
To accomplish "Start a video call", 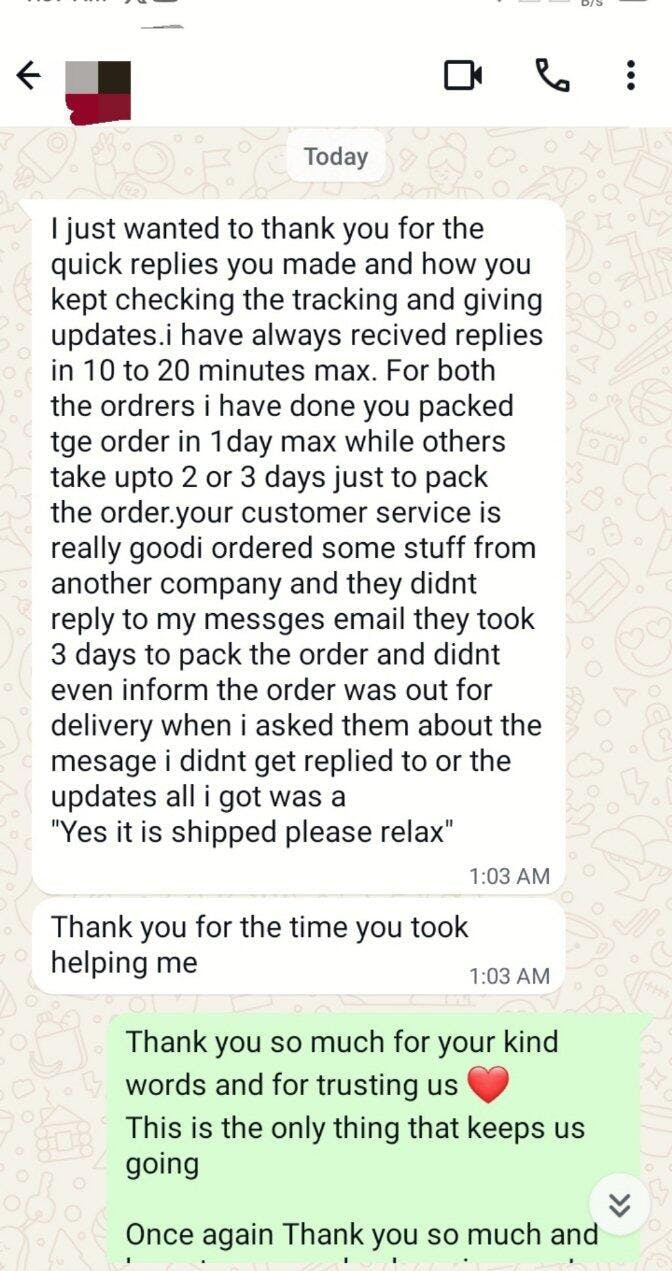I will (x=463, y=75).
